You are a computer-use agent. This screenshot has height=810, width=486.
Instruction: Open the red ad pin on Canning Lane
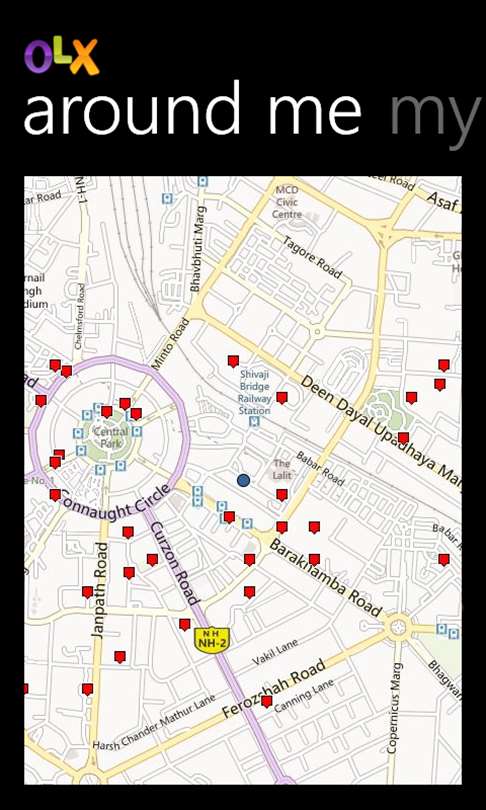266,702
